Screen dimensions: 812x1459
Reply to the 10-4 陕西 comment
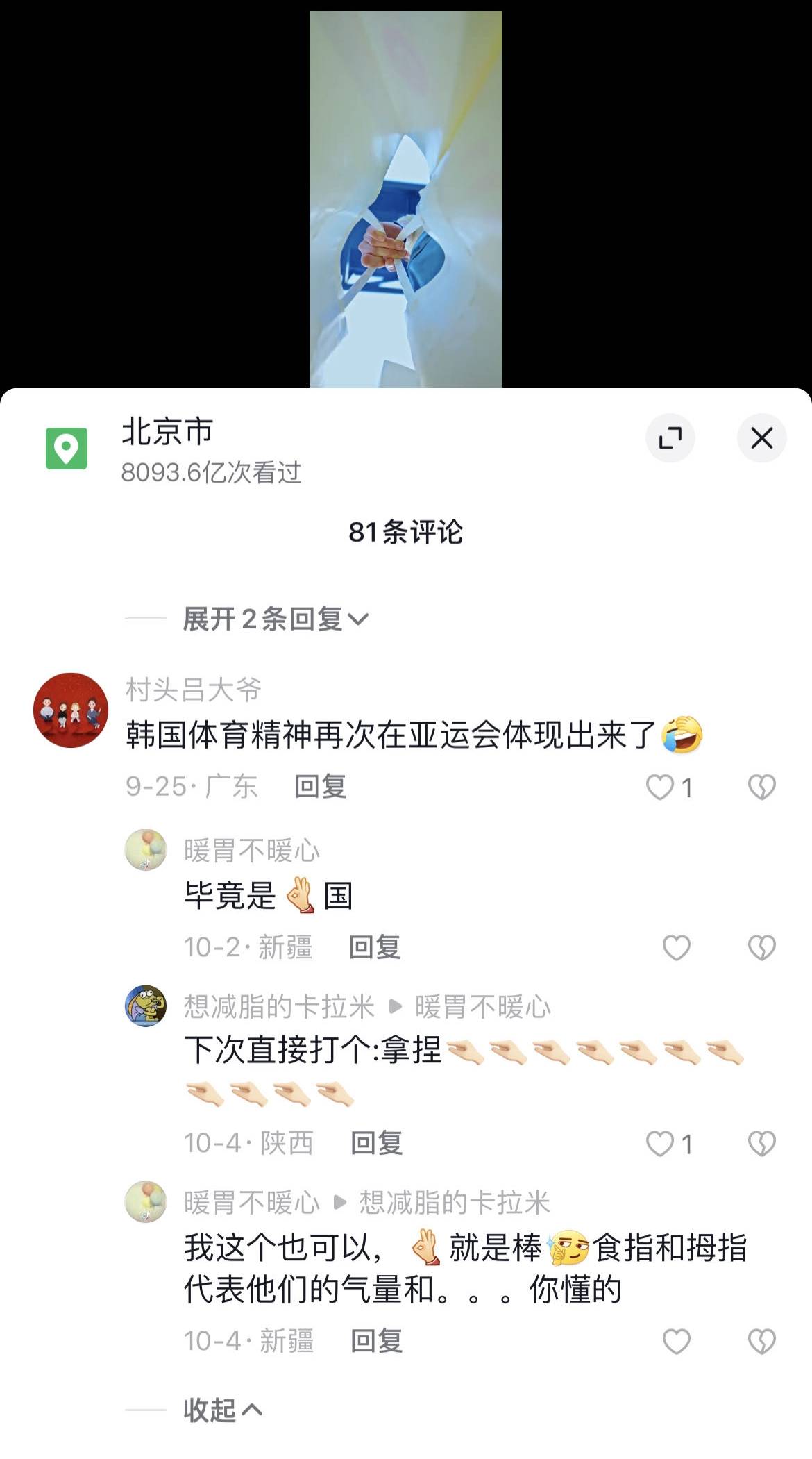[376, 1143]
